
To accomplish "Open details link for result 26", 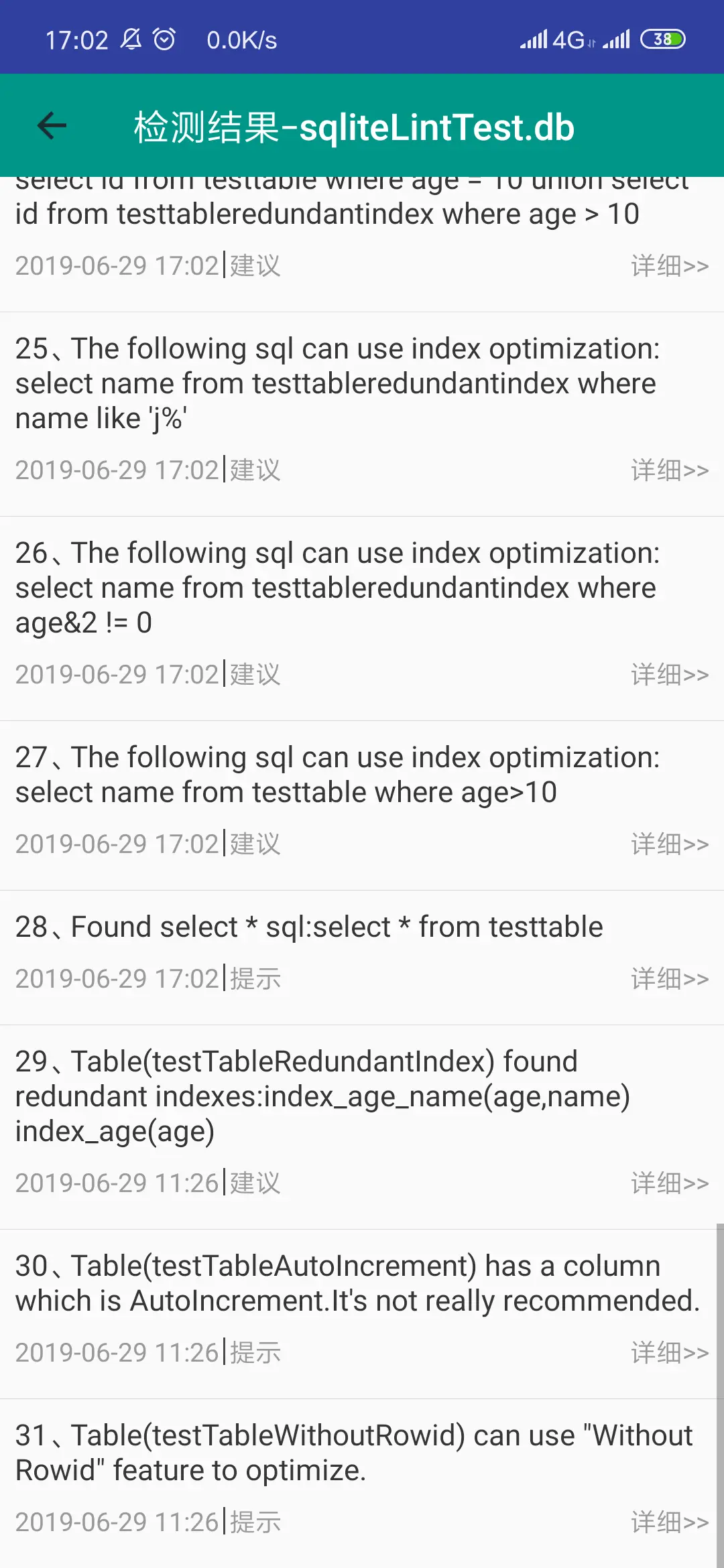I will click(669, 675).
